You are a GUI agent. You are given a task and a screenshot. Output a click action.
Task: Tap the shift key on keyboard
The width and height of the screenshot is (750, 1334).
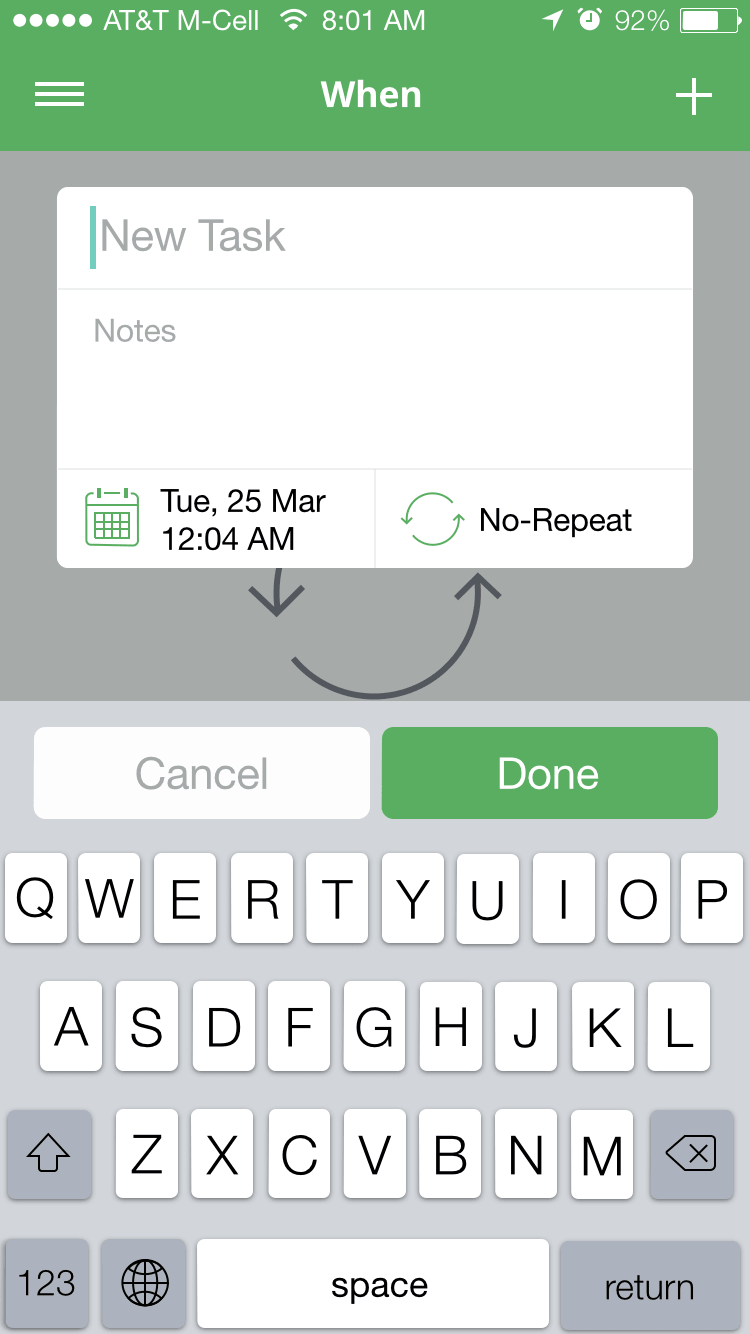[49, 1155]
